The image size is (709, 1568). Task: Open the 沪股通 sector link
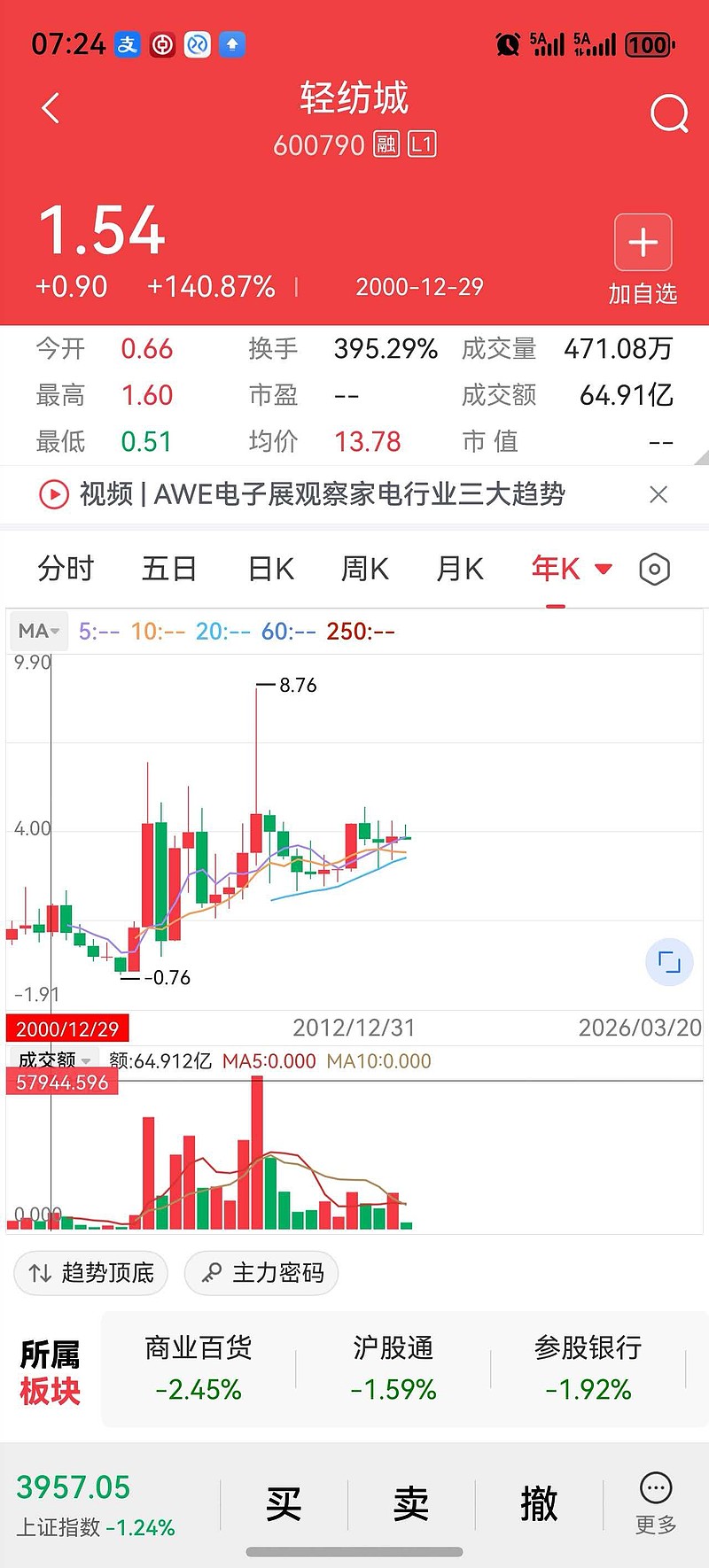point(393,1367)
